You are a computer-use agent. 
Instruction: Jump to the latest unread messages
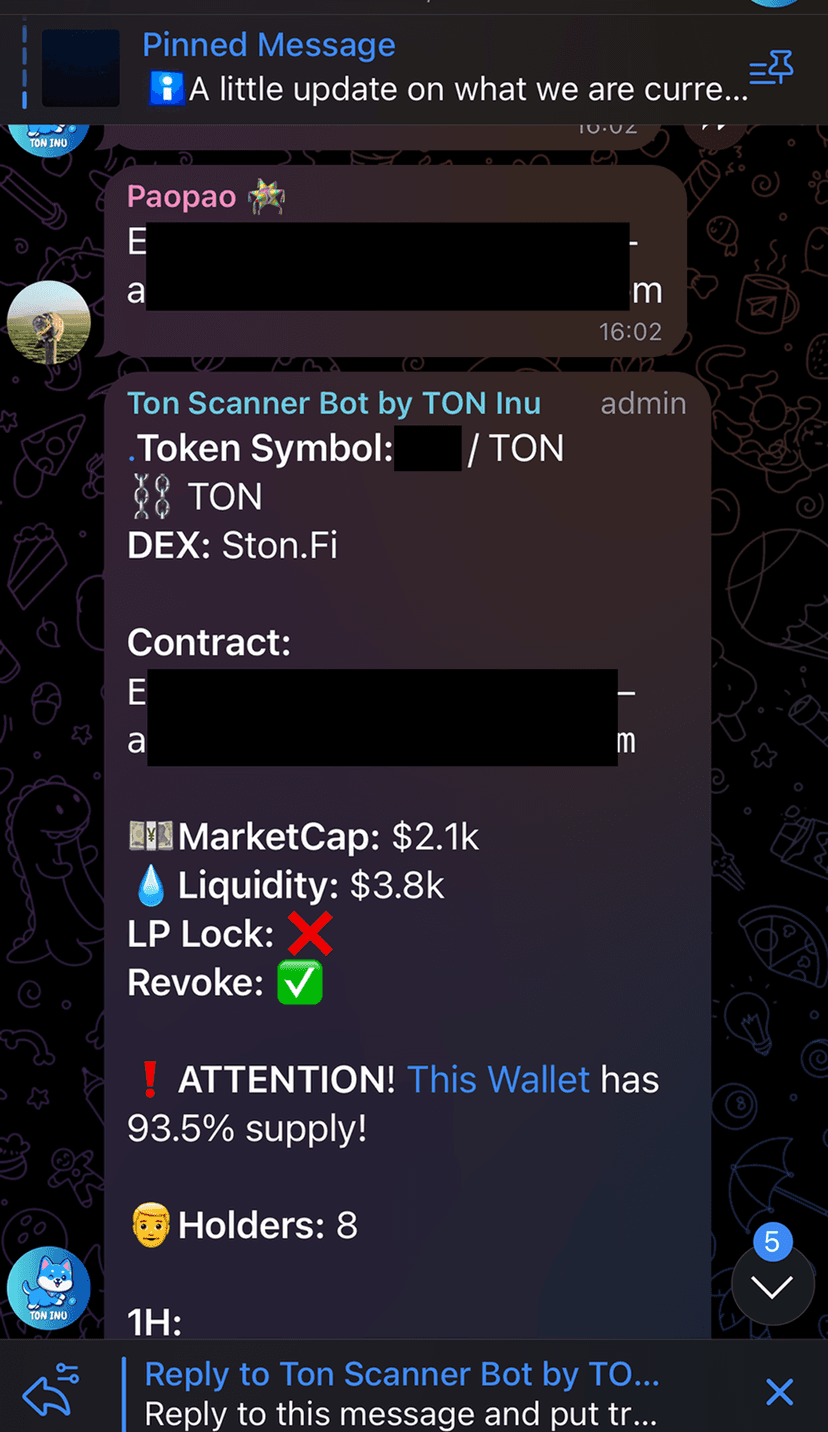point(772,1286)
